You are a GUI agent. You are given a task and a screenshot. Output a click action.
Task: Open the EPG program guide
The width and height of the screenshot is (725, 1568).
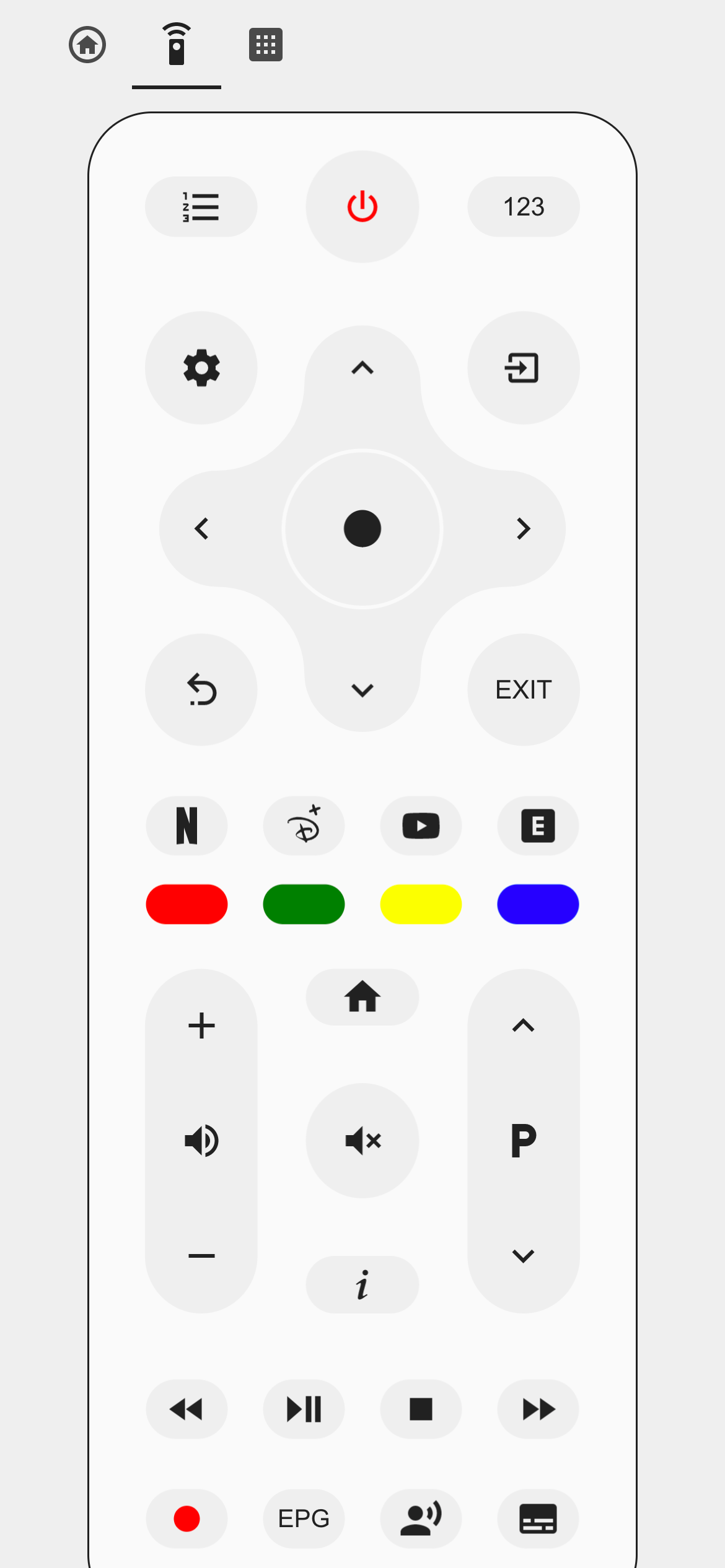click(x=304, y=1518)
